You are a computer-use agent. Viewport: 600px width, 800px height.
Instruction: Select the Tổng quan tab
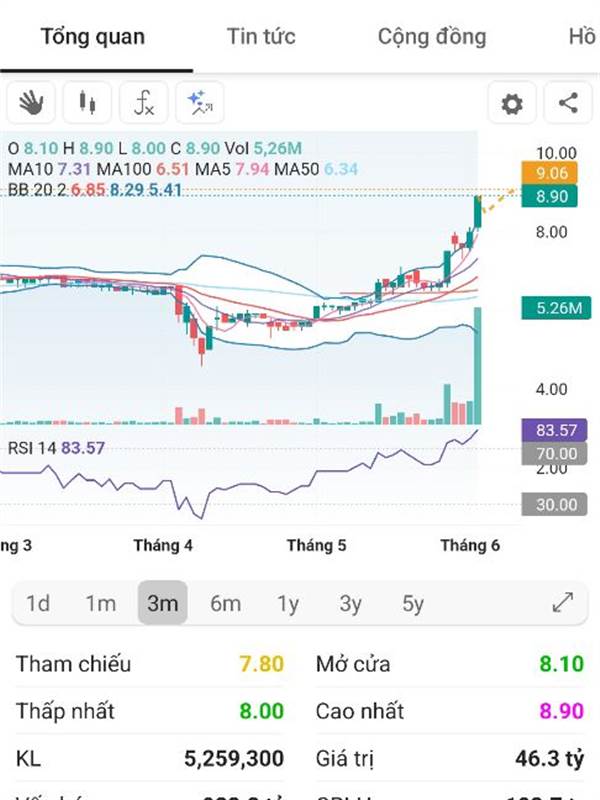[x=93, y=37]
